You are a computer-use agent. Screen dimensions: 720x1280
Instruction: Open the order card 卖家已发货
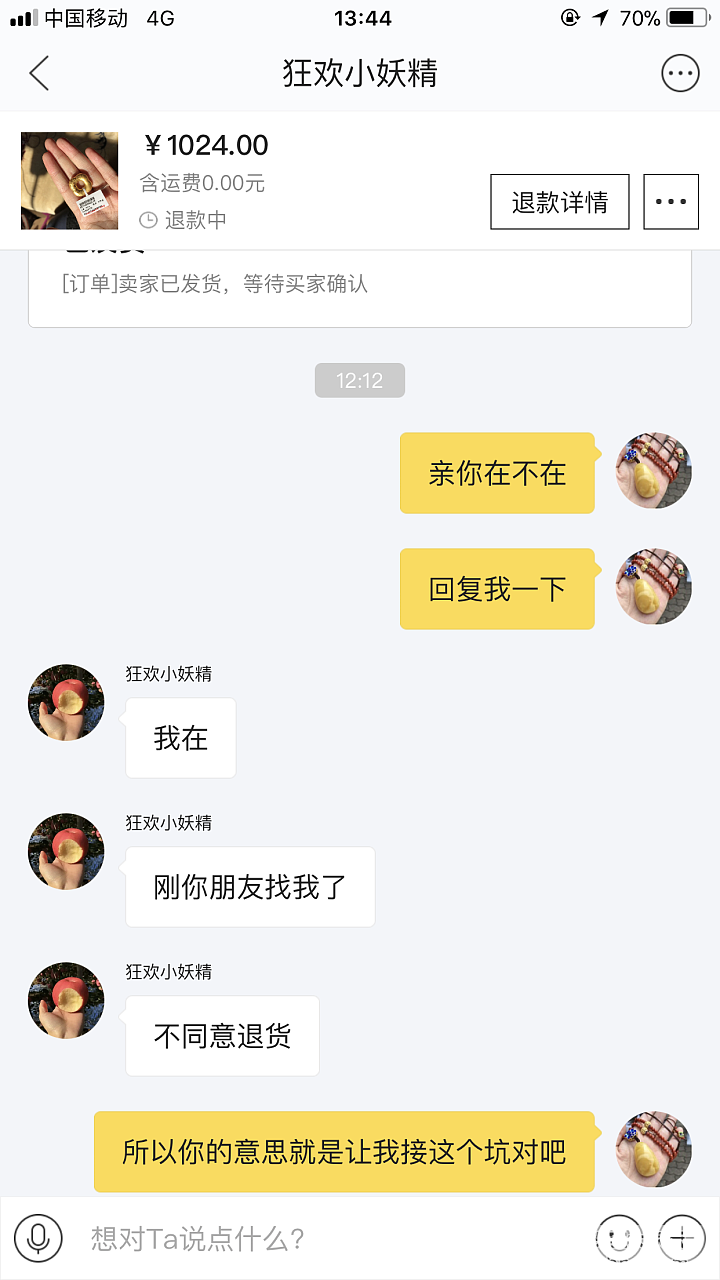(360, 285)
